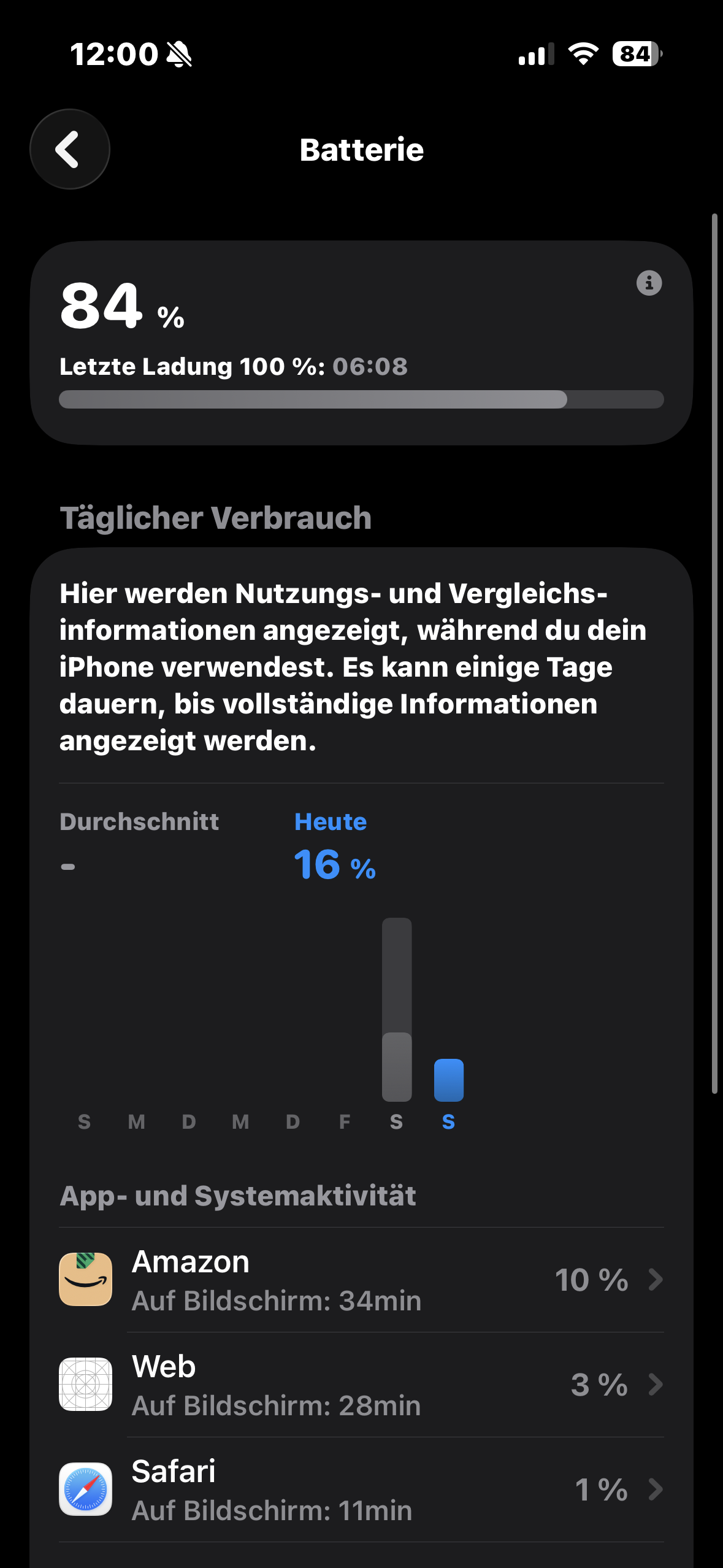Select today's blue bar in the chart

click(449, 1080)
